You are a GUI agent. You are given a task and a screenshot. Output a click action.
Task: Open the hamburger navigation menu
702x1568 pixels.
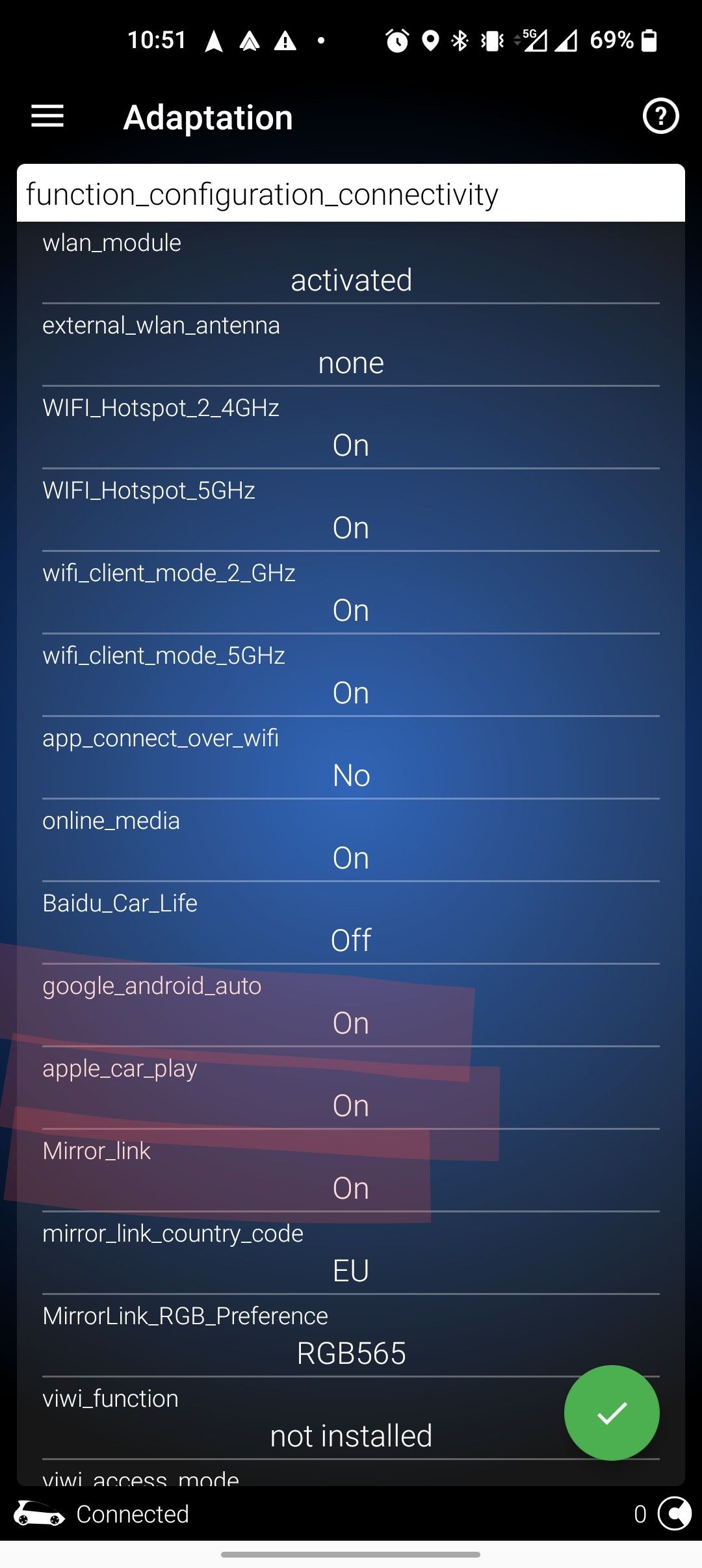(x=47, y=117)
